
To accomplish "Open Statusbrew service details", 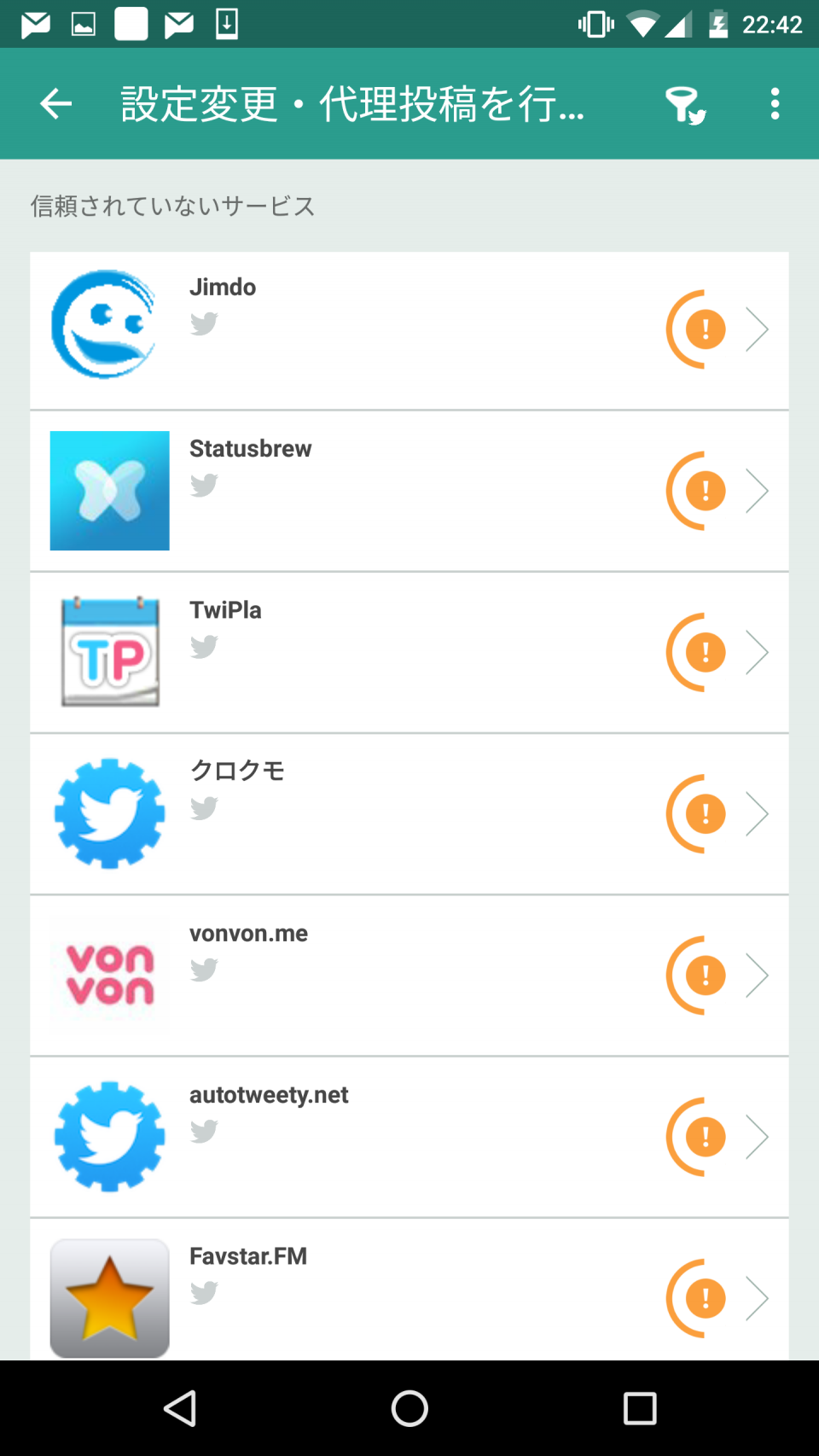I will click(x=409, y=492).
